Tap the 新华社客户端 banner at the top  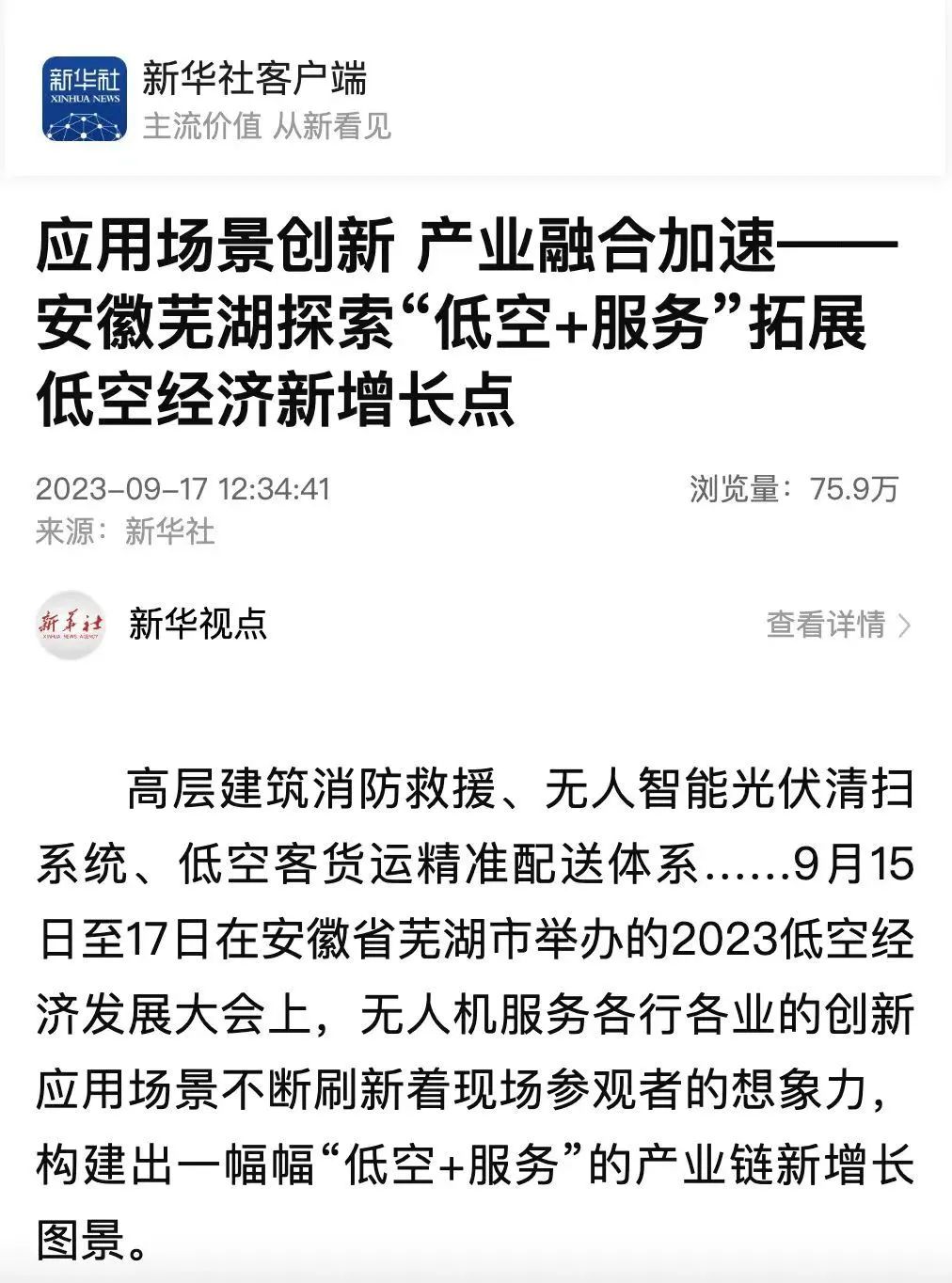[x=254, y=79]
